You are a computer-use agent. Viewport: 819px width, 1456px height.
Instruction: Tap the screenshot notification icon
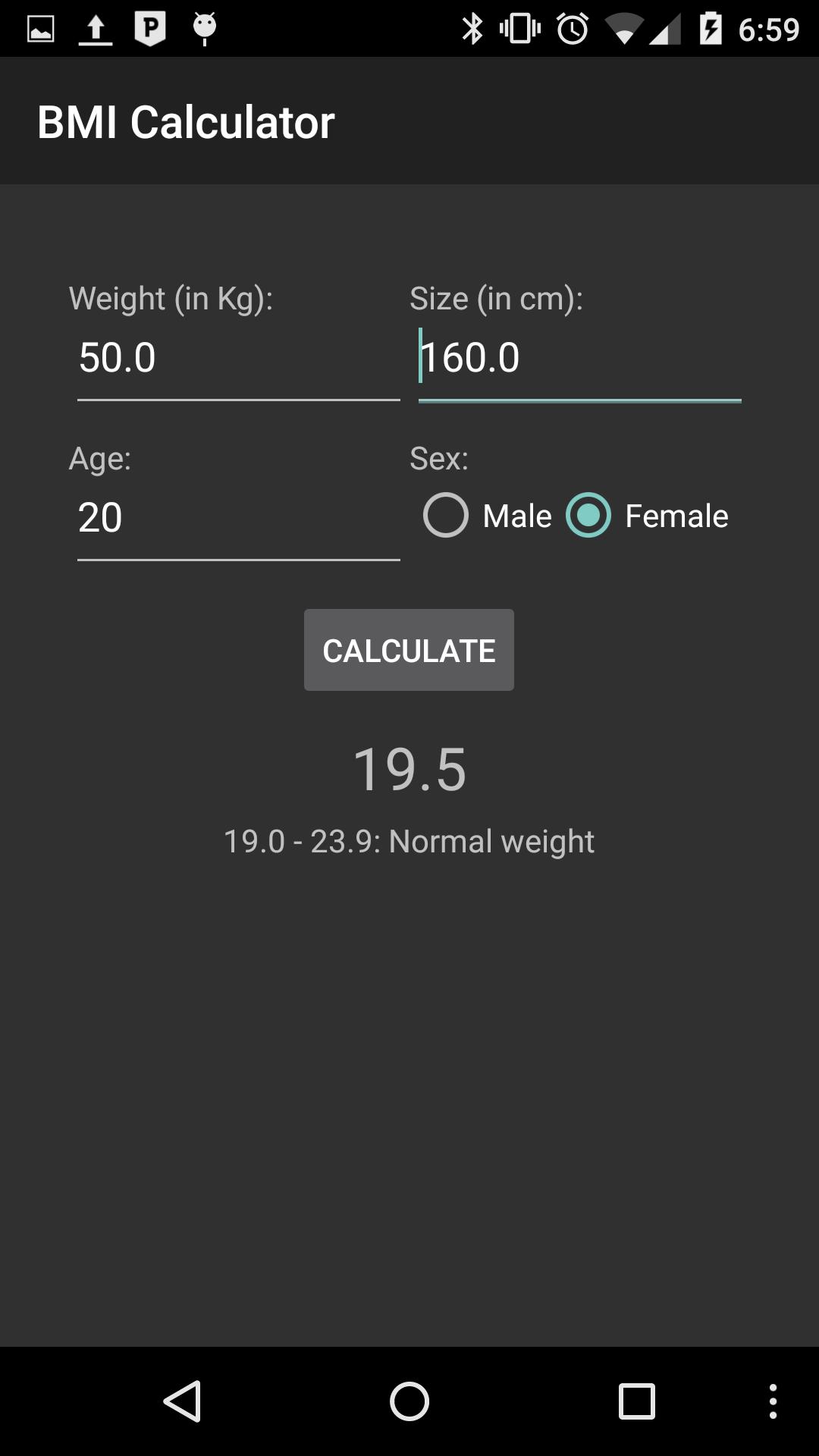[39, 27]
